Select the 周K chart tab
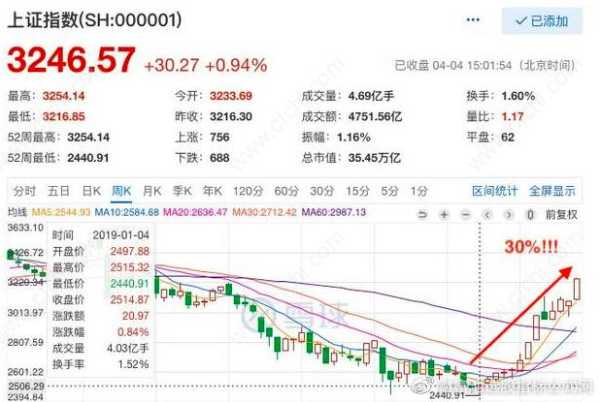 tap(122, 190)
